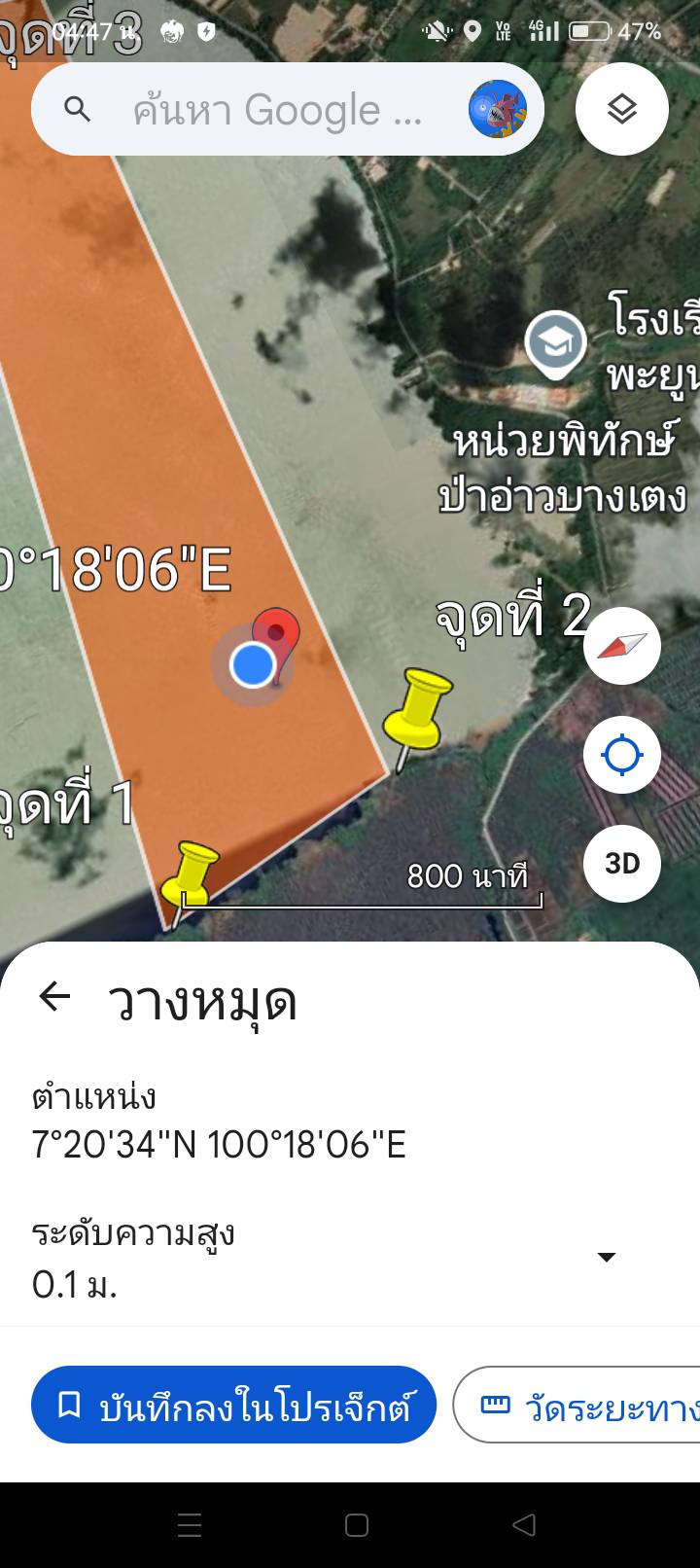Open the Google search box
This screenshot has width=700, height=1568.
(x=277, y=110)
